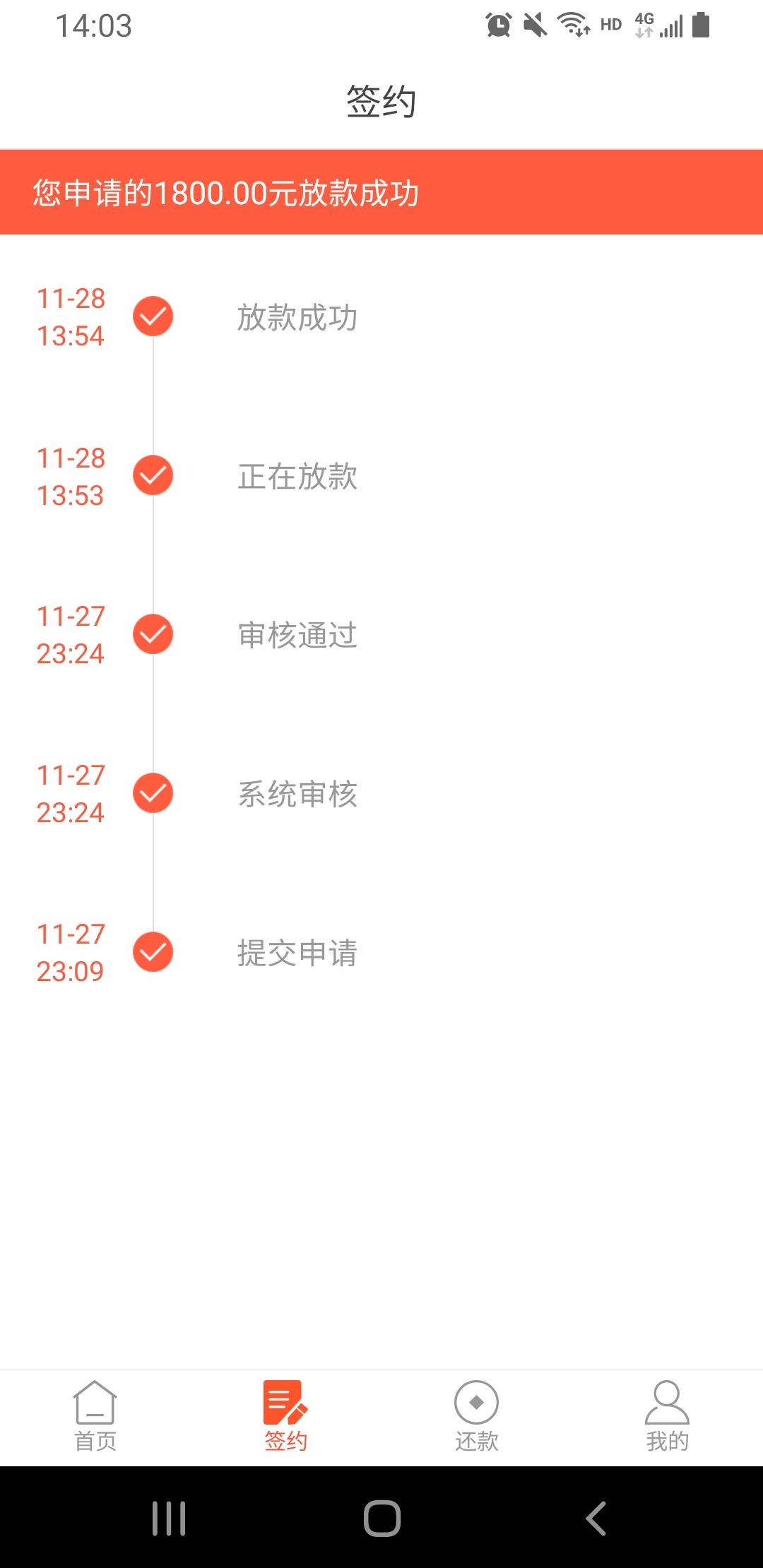
Task: Go to the 我的 tab
Action: pos(668,1416)
